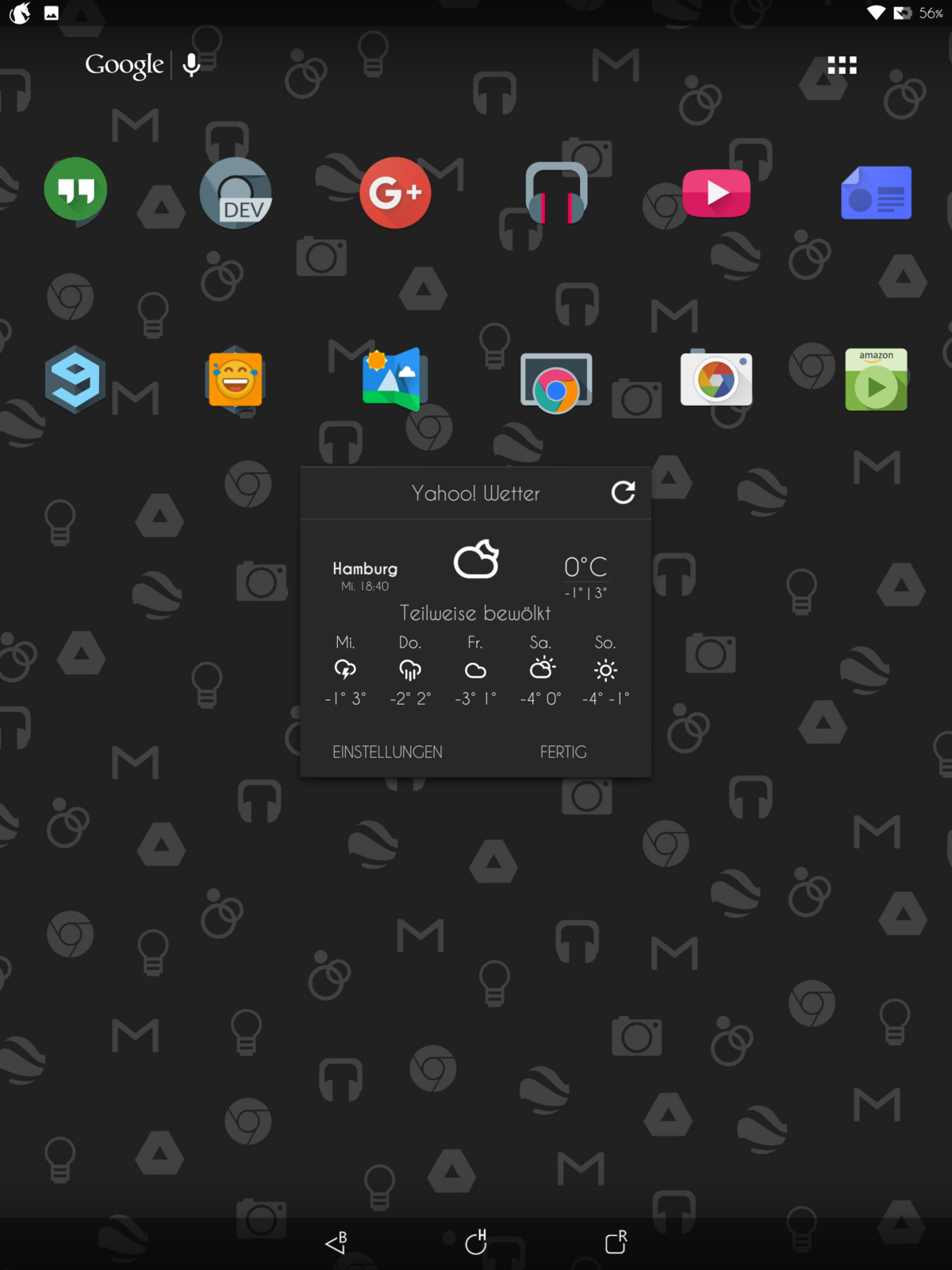Screen dimensions: 952x1270
Task: Go back using the navigation bar
Action: tap(336, 1242)
